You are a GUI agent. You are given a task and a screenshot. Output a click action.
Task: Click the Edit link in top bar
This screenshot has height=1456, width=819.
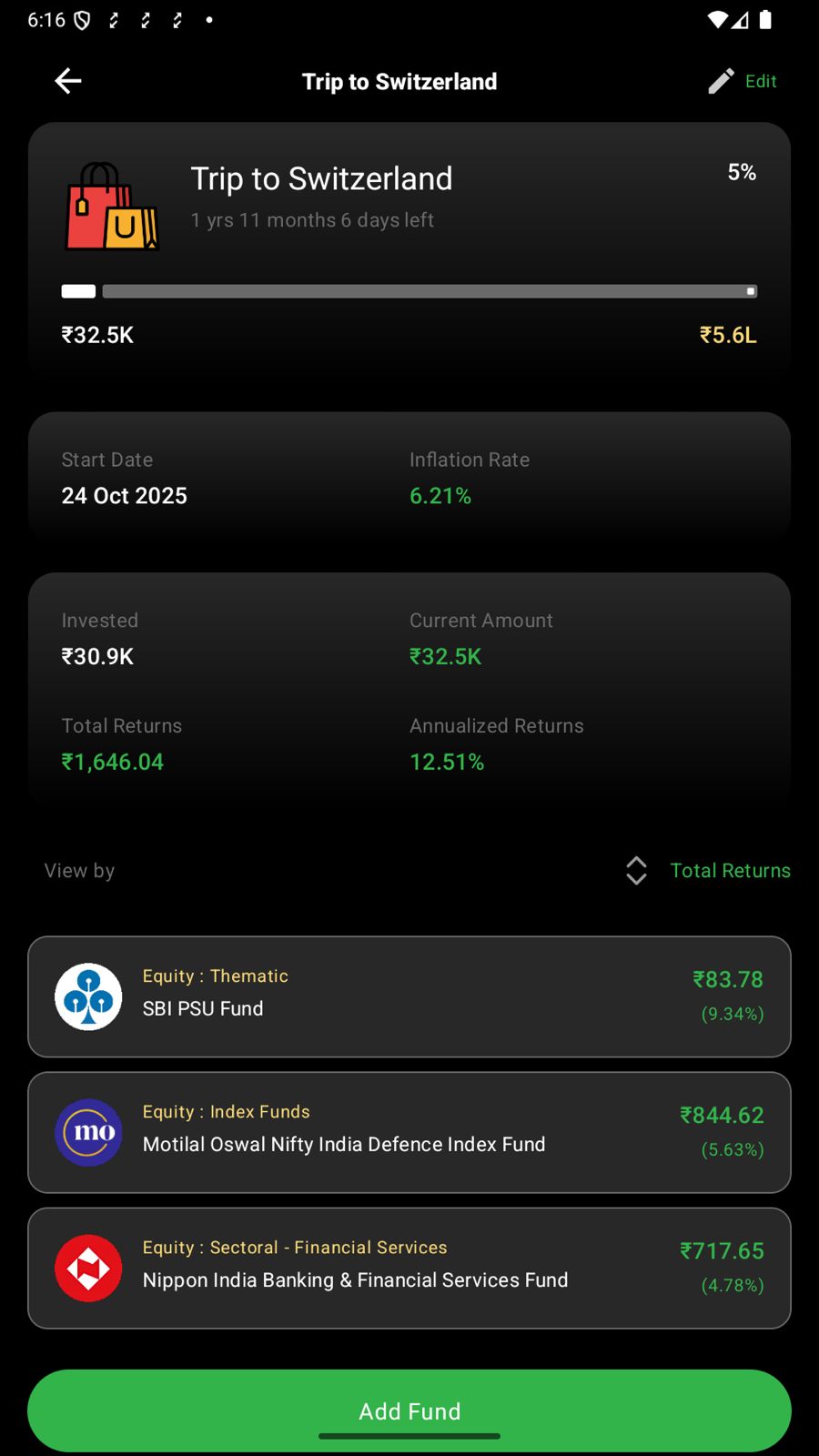761,80
